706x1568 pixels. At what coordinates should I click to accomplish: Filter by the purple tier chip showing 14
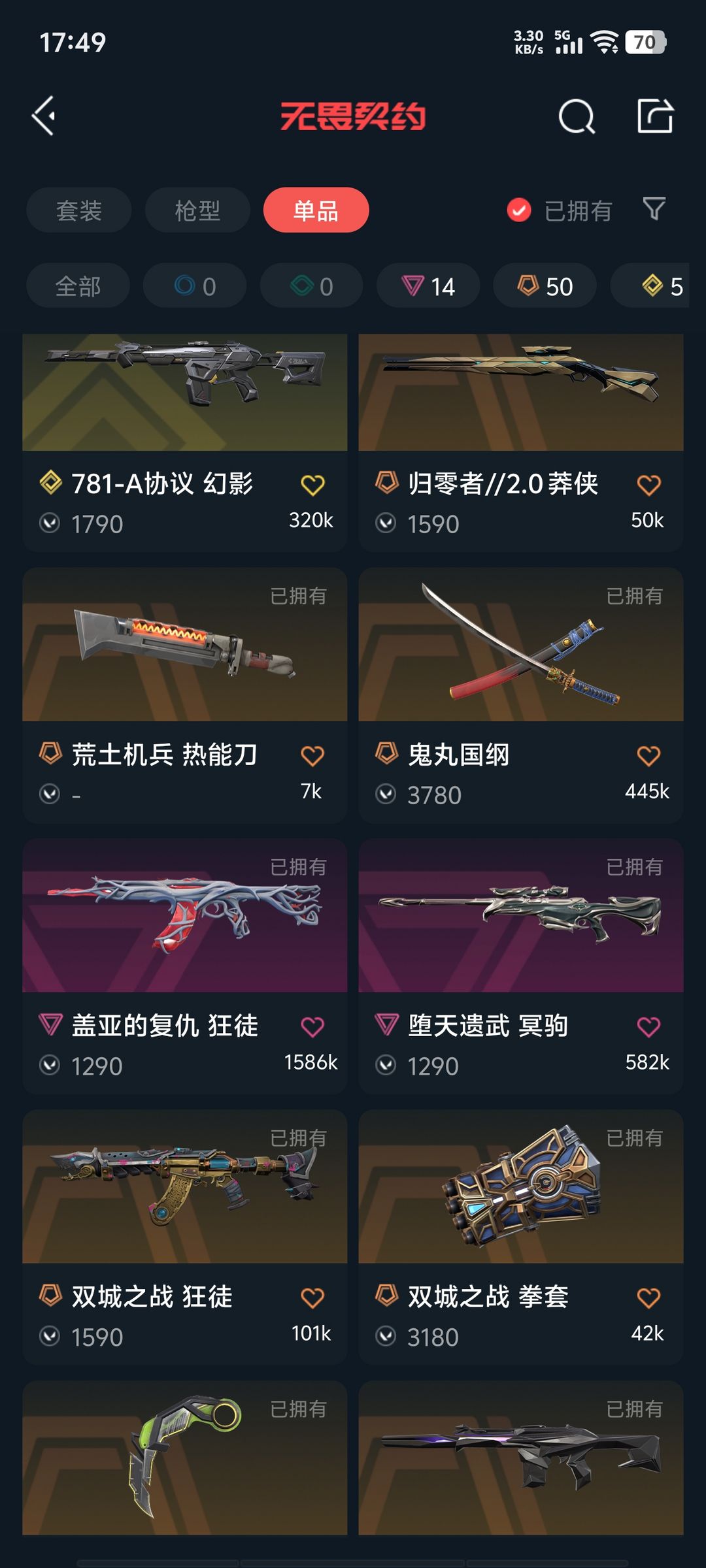[x=428, y=286]
